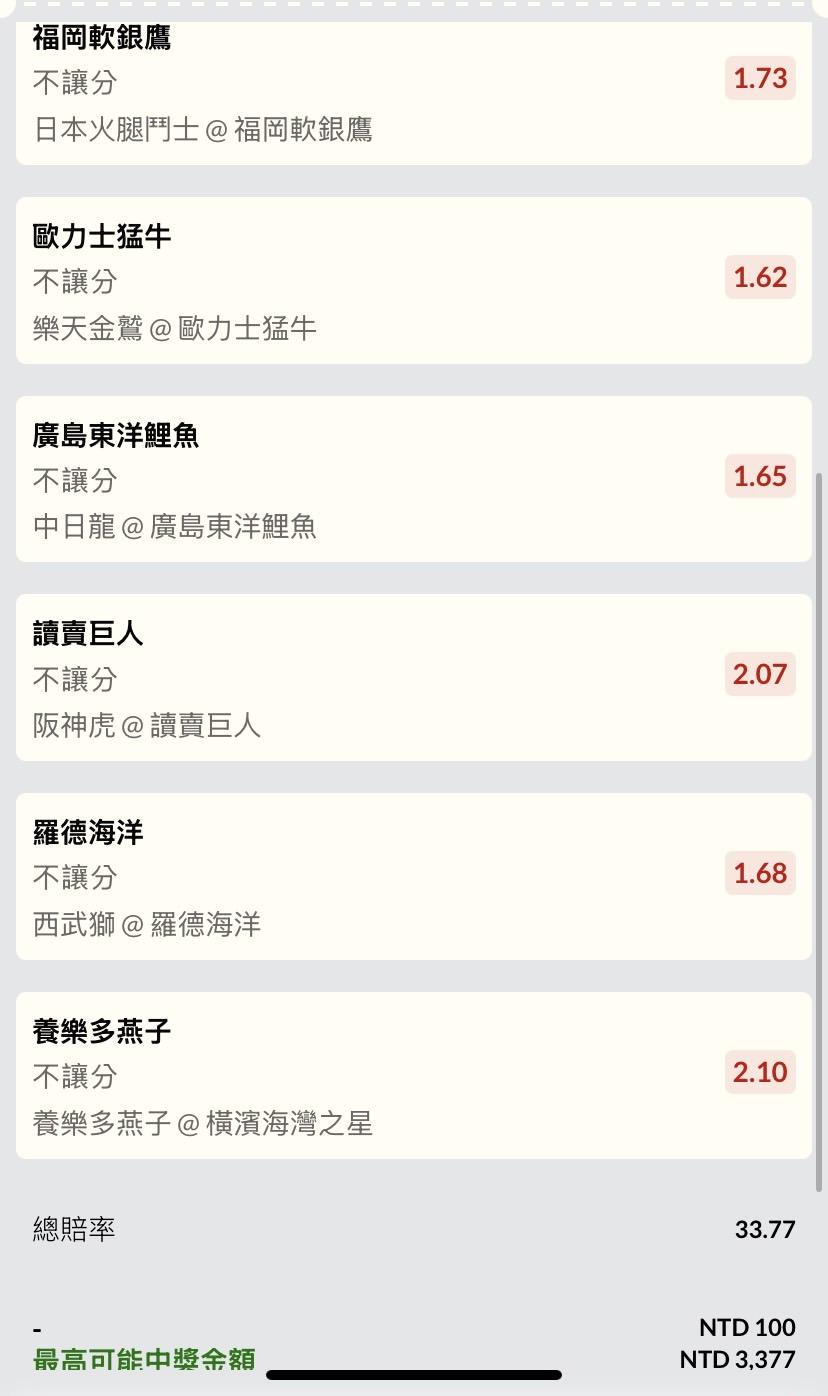Open the 養樂多燕子 selection card
The height and width of the screenshot is (1396, 828).
tap(413, 1075)
